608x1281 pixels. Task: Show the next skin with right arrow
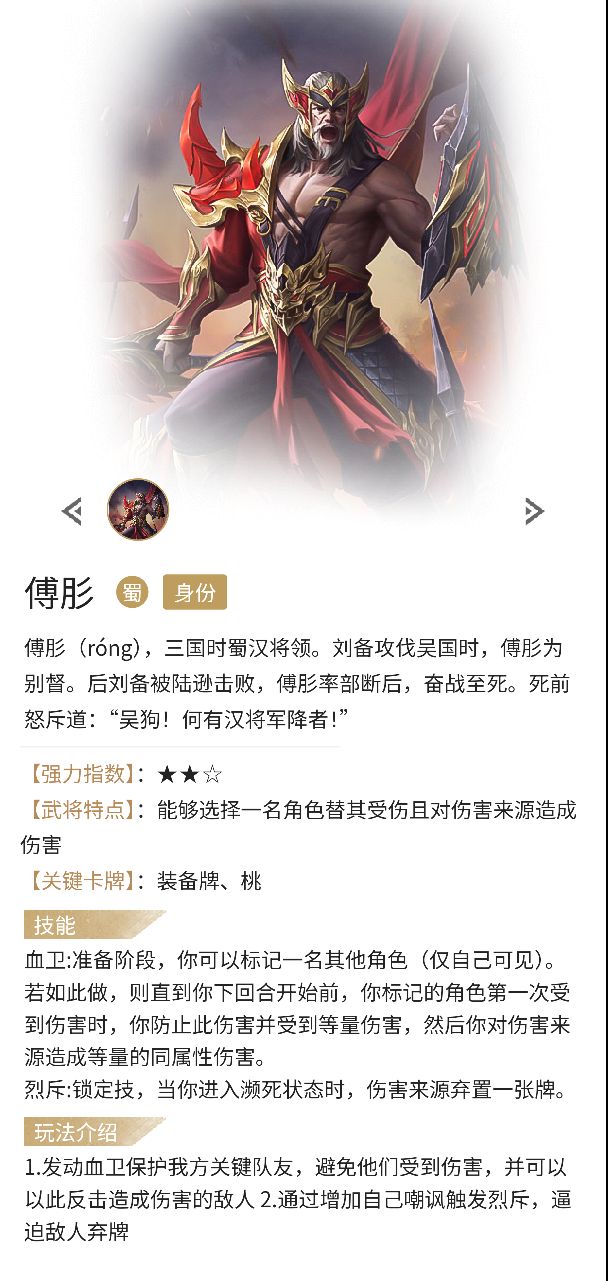(534, 512)
